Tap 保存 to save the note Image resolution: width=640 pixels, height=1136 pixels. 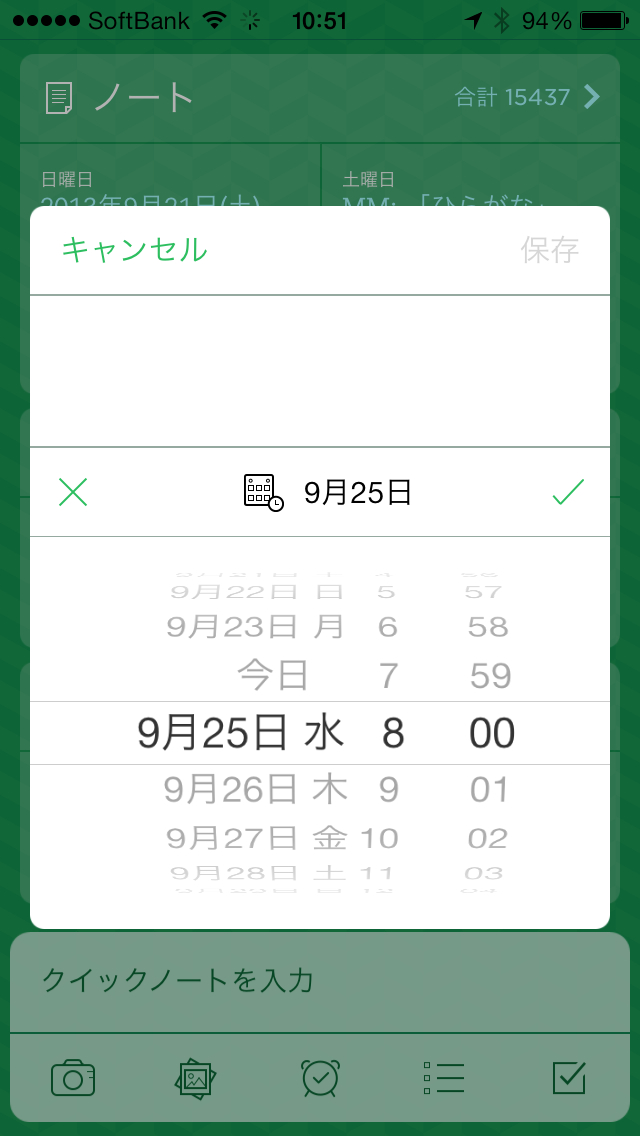click(x=549, y=249)
